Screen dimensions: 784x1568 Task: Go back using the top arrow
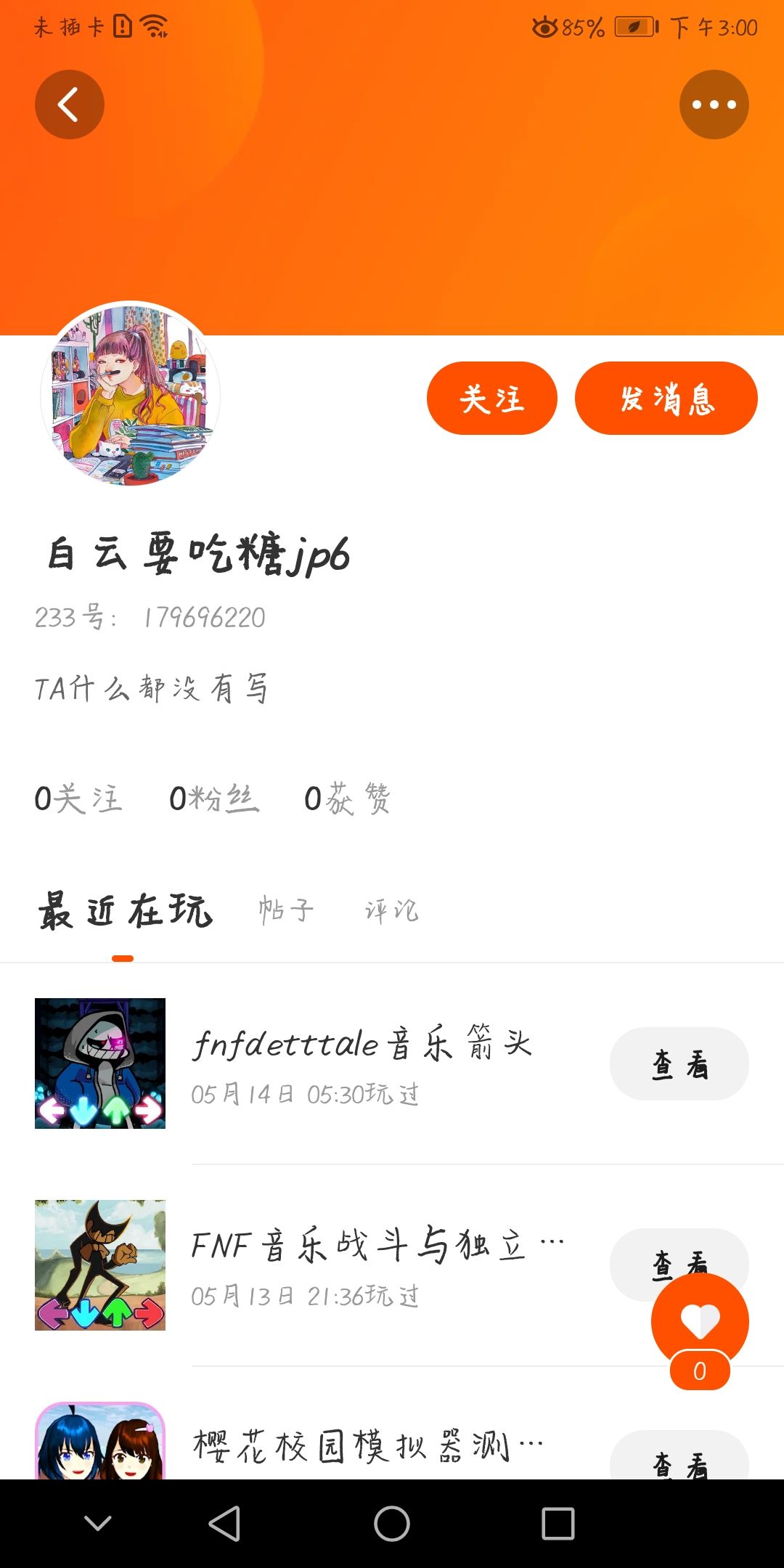click(69, 105)
